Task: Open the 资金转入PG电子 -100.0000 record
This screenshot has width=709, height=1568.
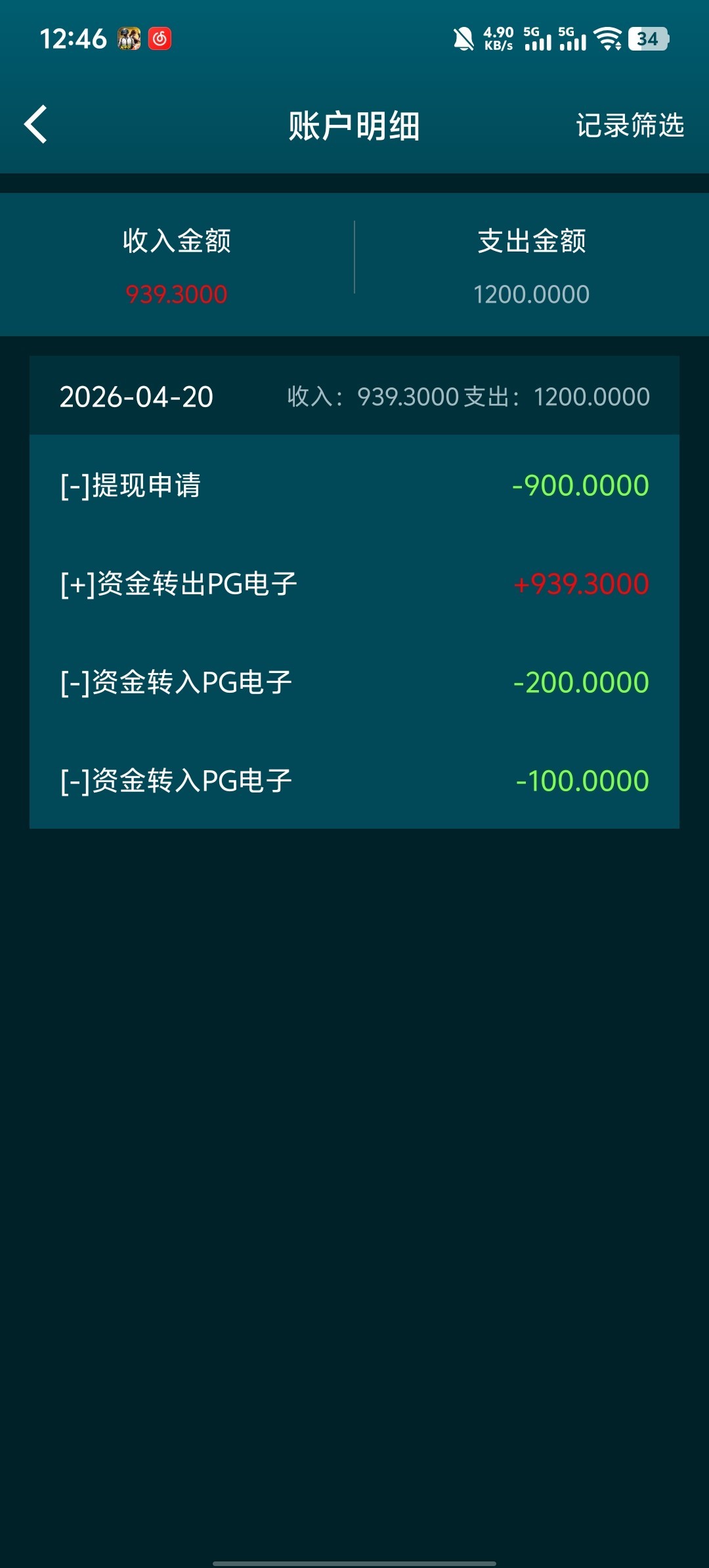Action: pos(354,781)
